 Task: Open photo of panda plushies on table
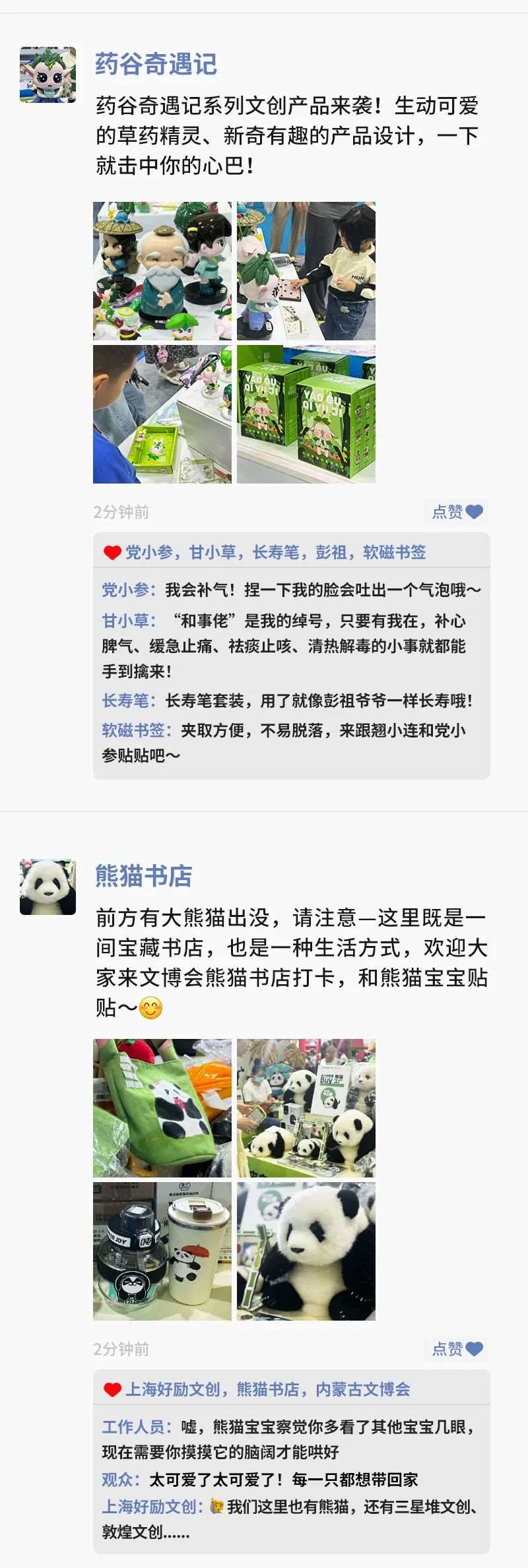click(306, 1108)
